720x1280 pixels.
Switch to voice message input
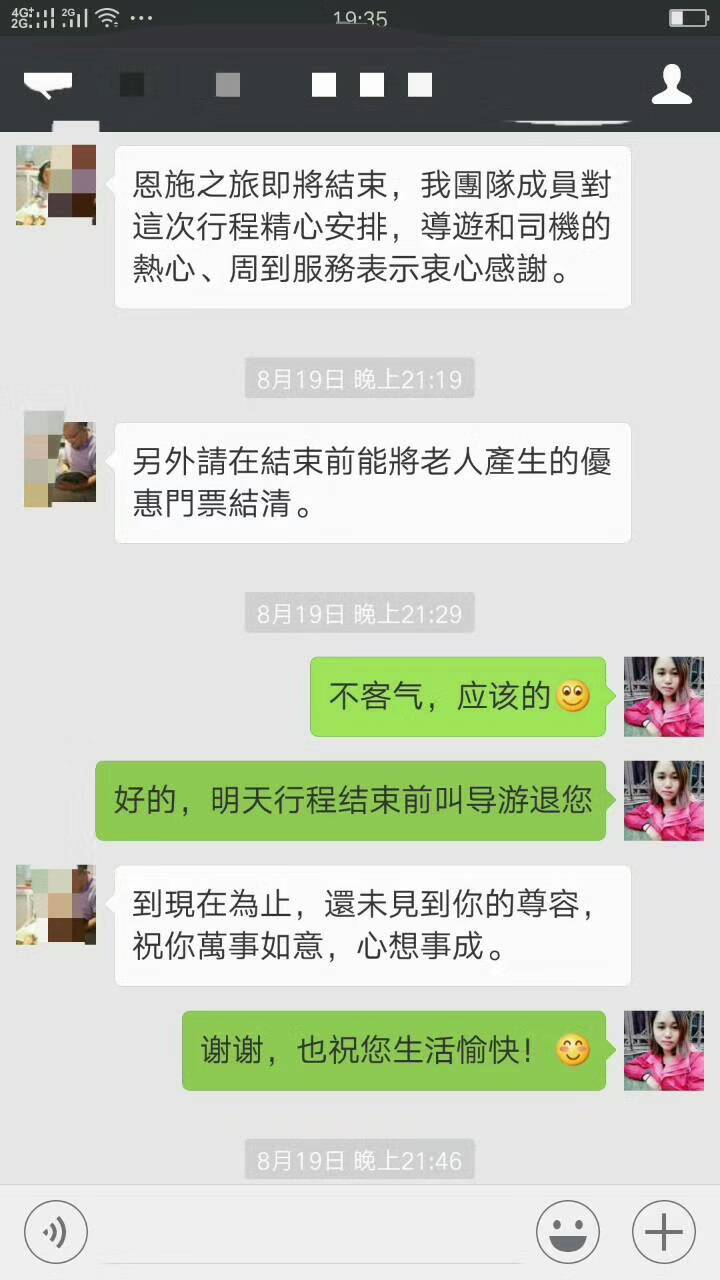56,1231
